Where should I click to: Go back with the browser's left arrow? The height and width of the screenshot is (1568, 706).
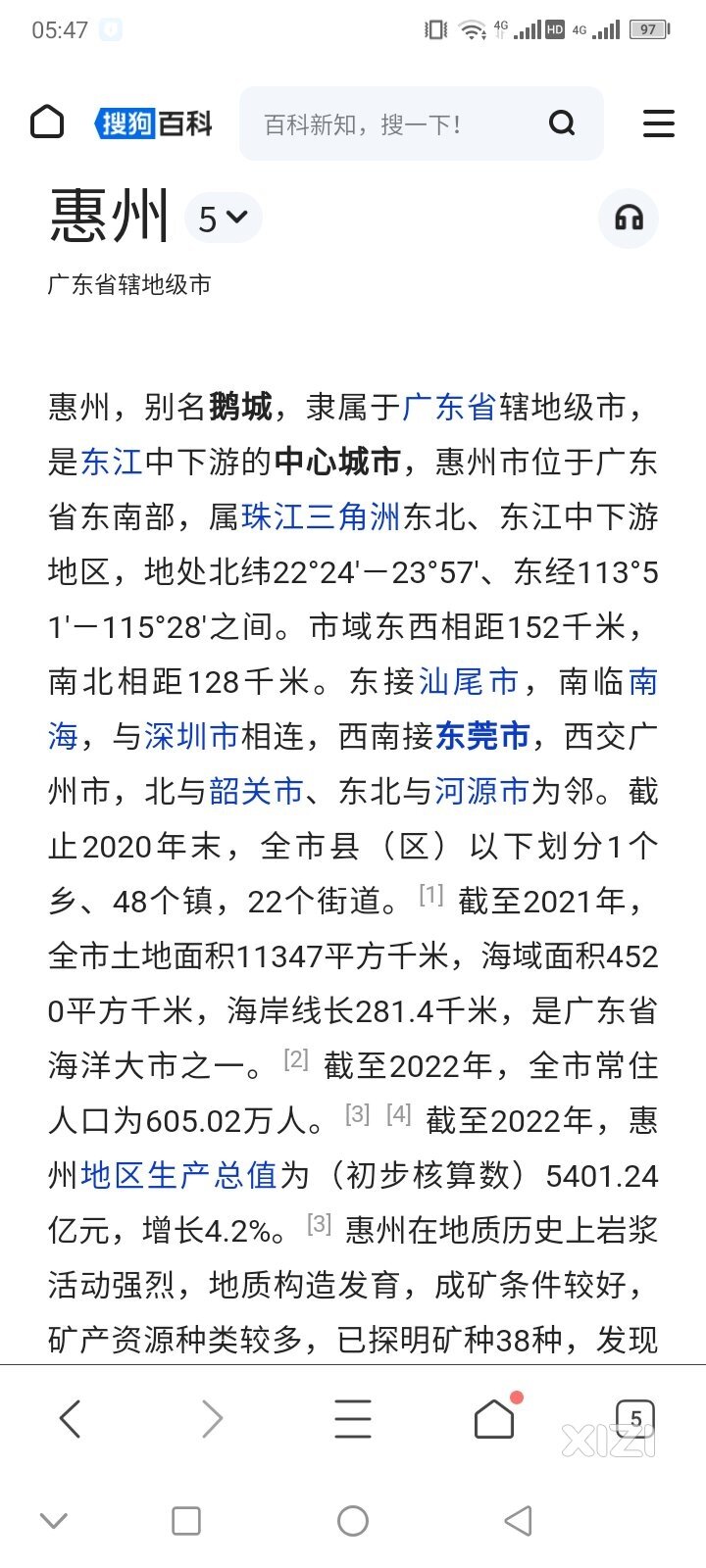[x=70, y=1418]
